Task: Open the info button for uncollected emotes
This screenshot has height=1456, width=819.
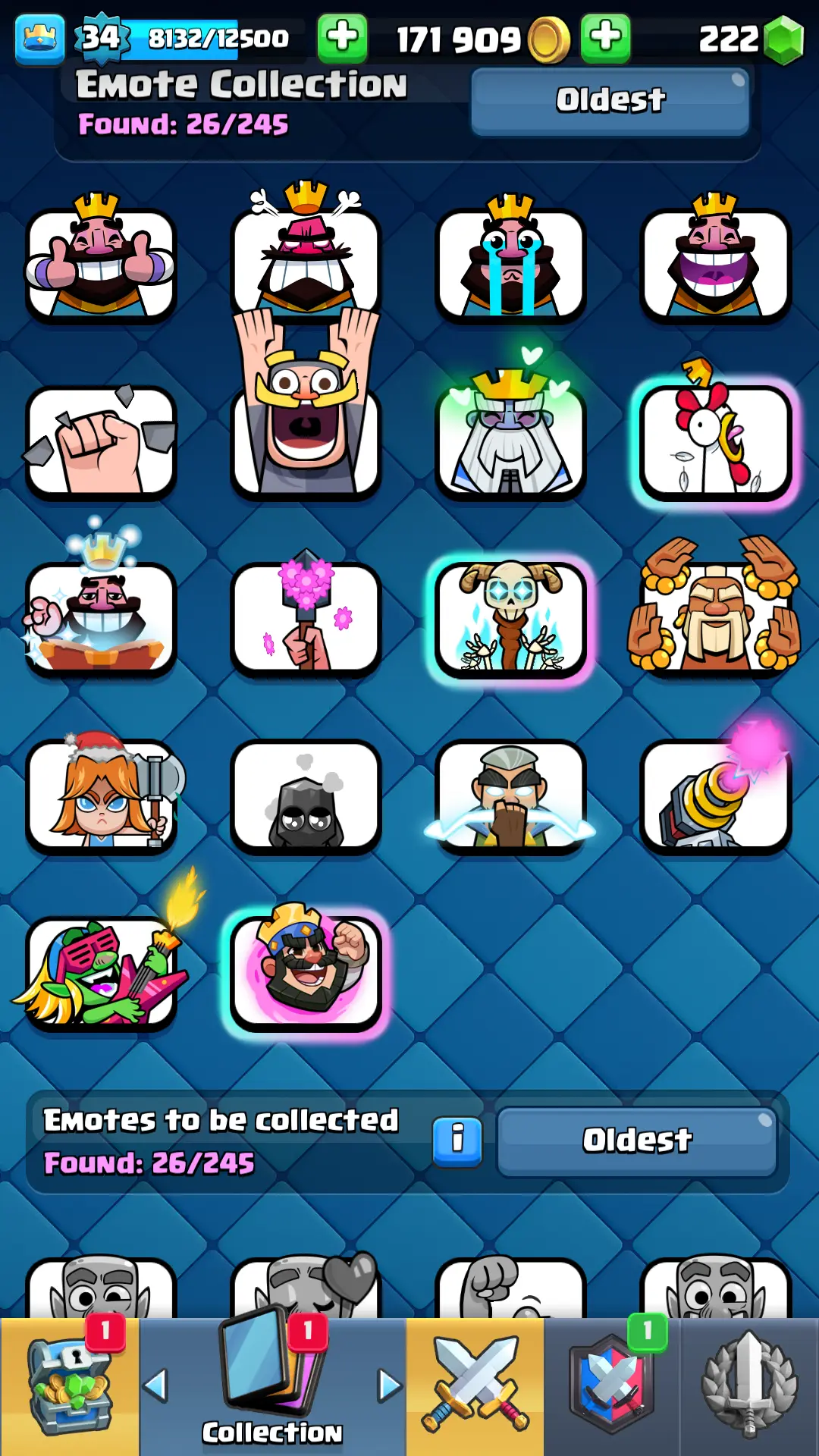Action: pos(457,1141)
